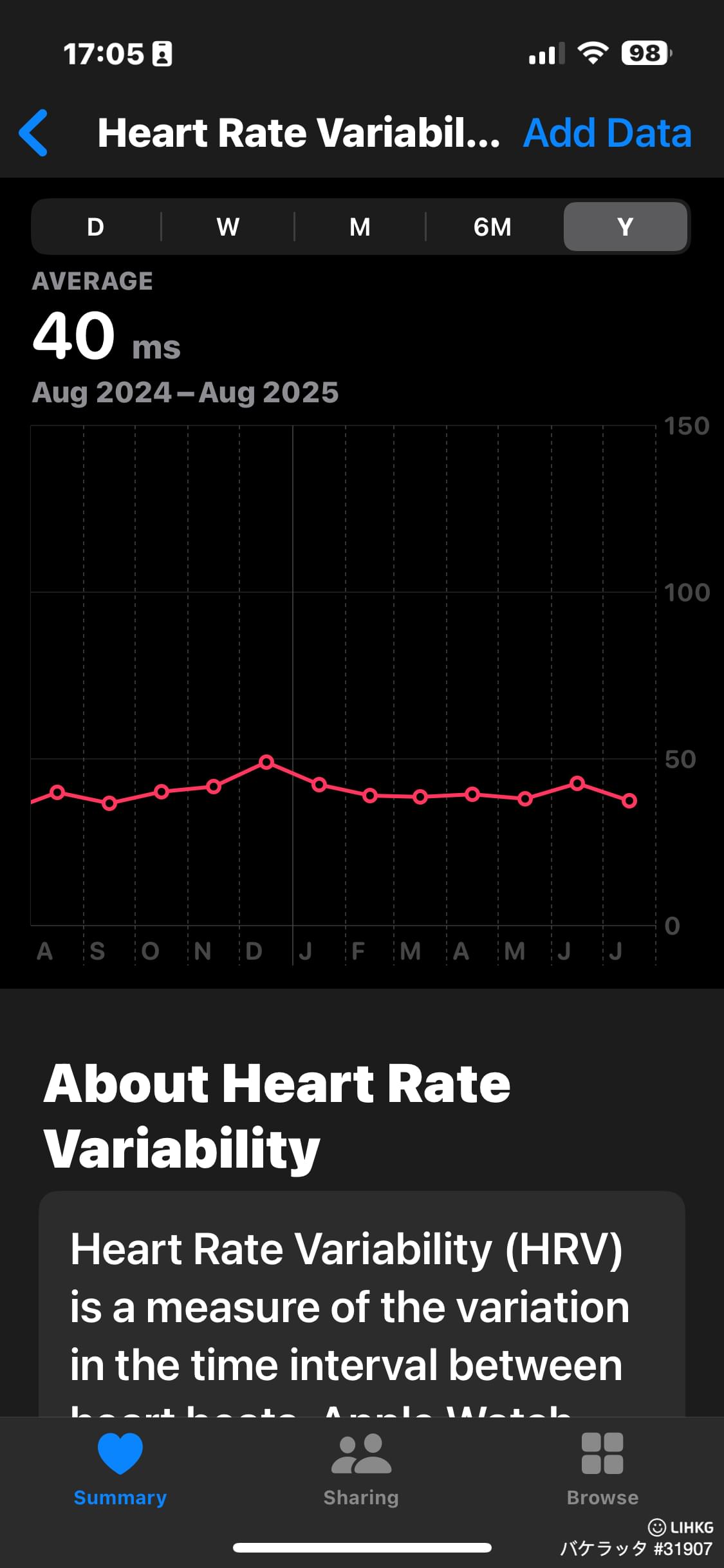Switch chart to the D day view

[95, 227]
